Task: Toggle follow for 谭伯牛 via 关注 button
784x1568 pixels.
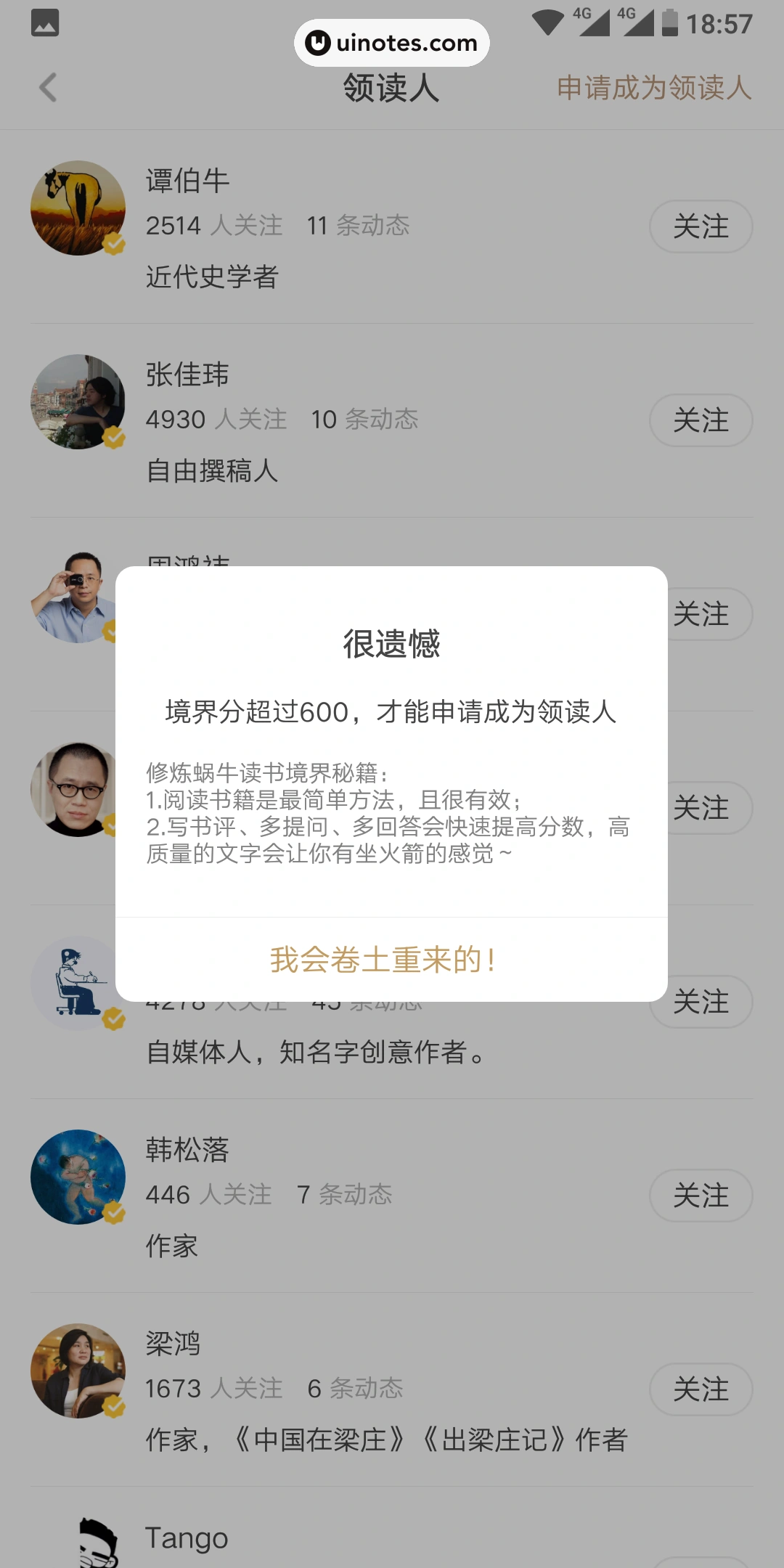Action: [700, 226]
